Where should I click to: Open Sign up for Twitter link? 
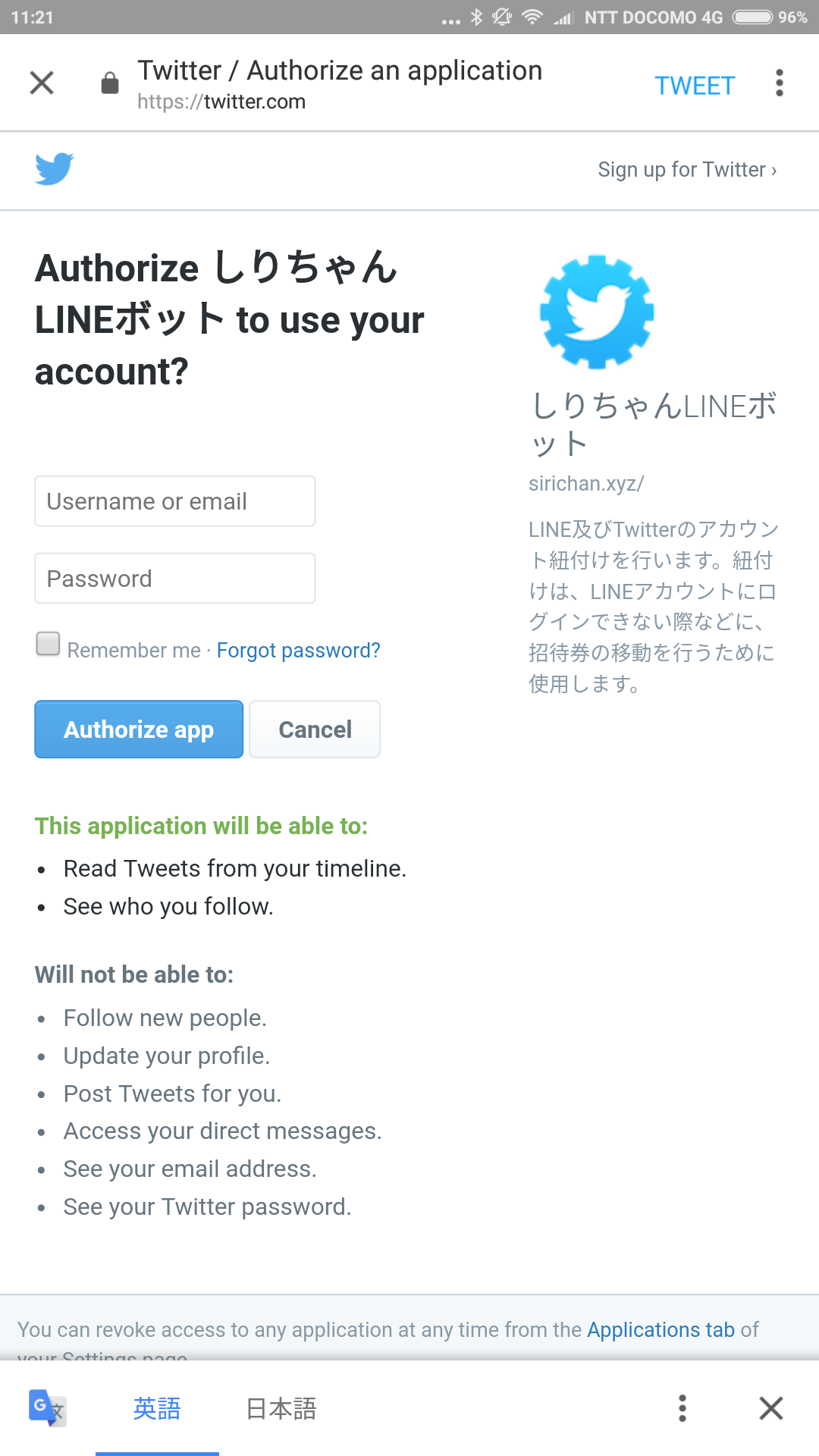(686, 170)
